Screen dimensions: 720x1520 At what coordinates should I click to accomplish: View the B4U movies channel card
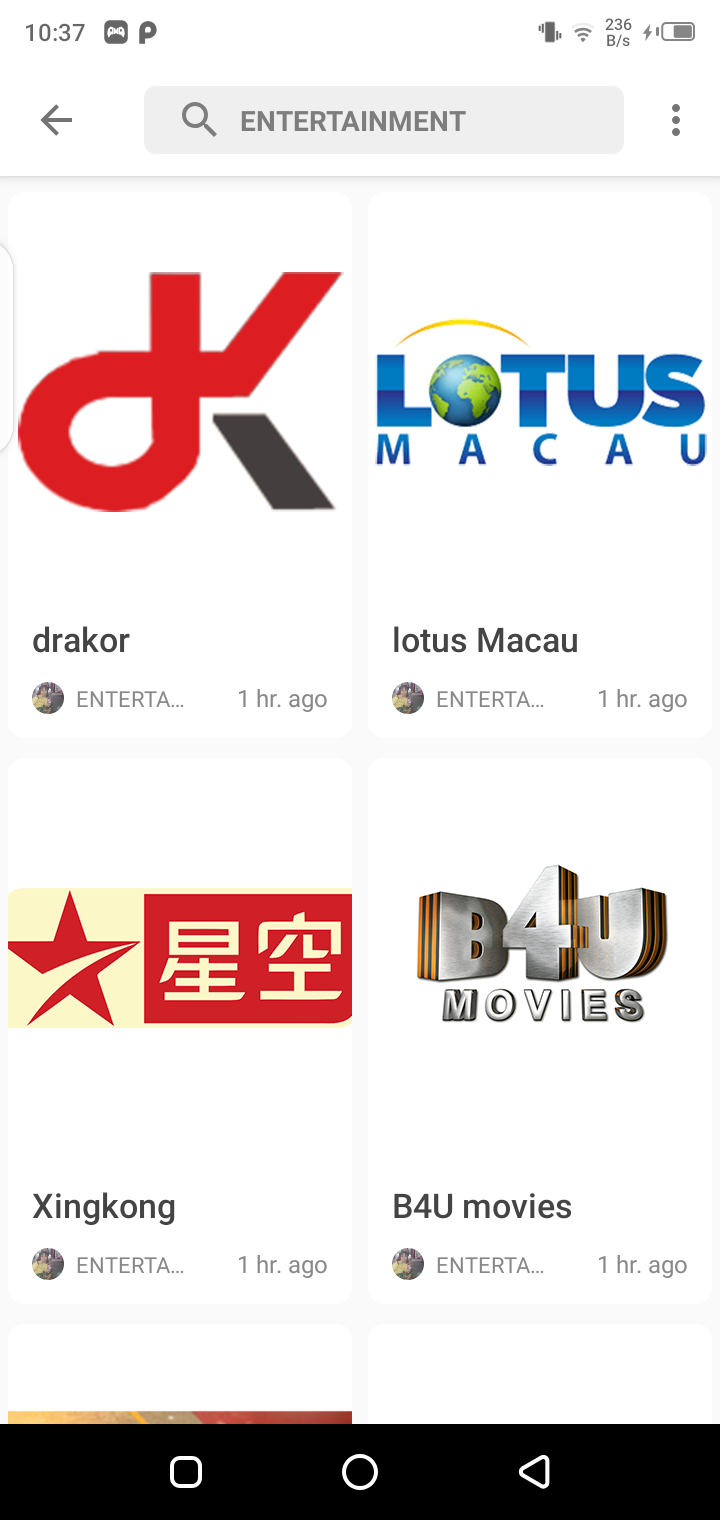coord(540,1030)
